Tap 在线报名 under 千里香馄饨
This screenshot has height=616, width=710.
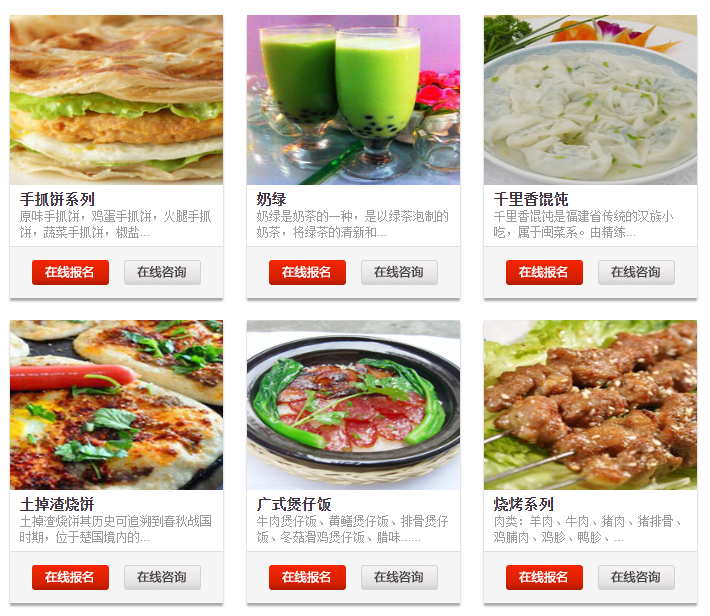(544, 272)
